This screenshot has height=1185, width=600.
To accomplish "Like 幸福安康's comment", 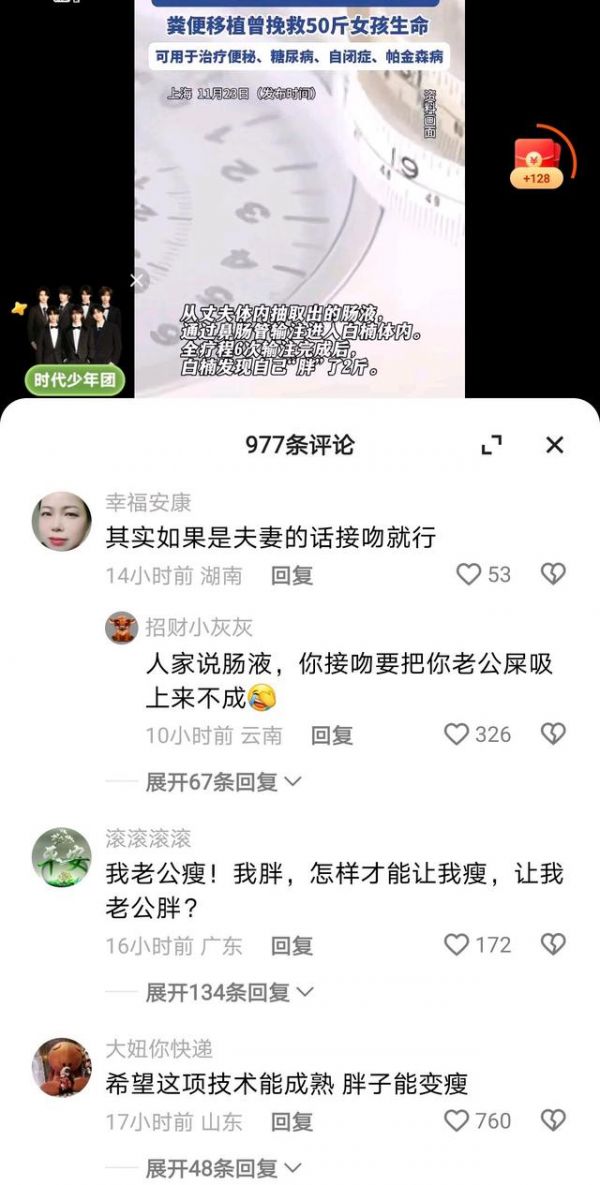I will click(x=469, y=574).
